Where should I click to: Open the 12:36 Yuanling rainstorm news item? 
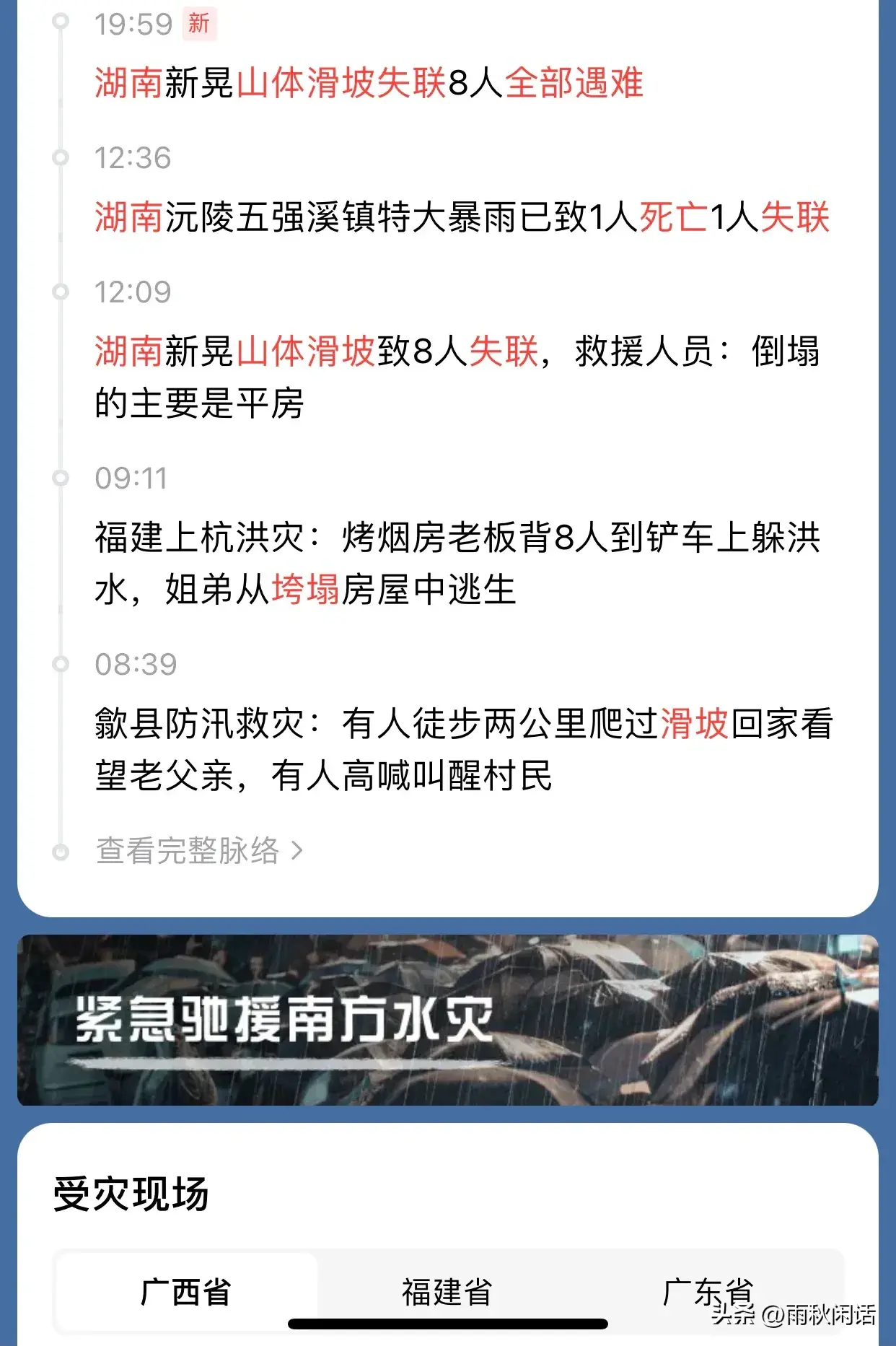coord(462,221)
